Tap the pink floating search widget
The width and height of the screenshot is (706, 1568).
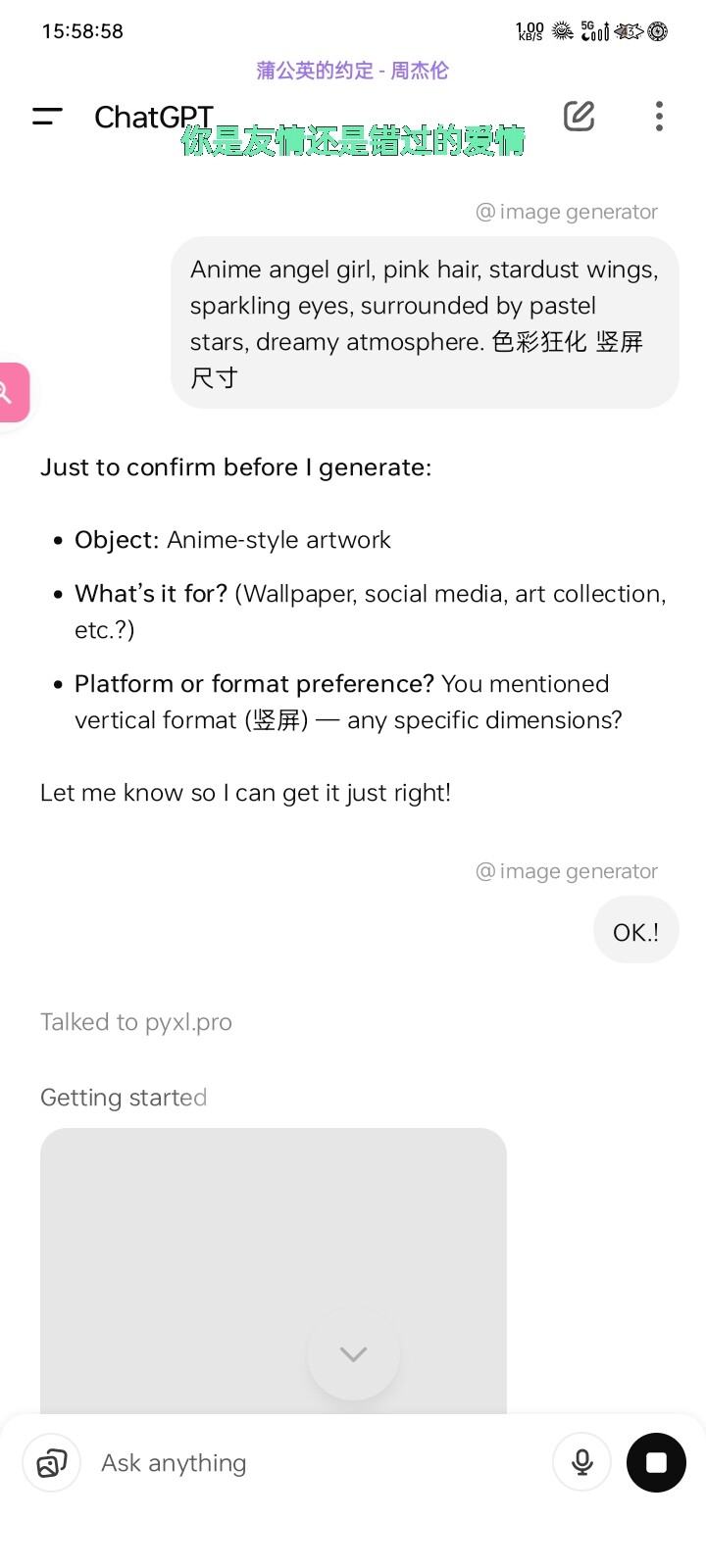pyautogui.click(x=13, y=392)
